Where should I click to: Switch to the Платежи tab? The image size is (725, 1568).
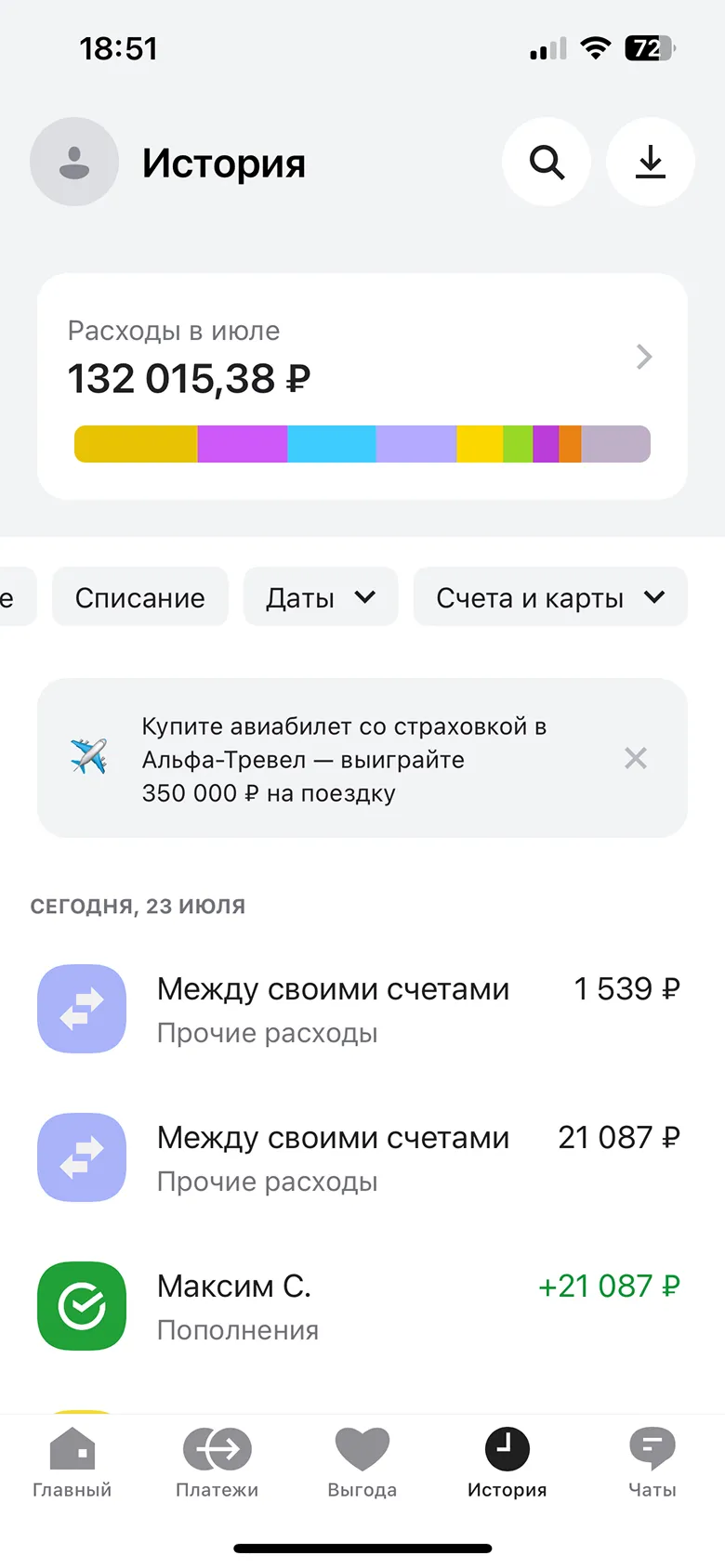[x=217, y=1463]
